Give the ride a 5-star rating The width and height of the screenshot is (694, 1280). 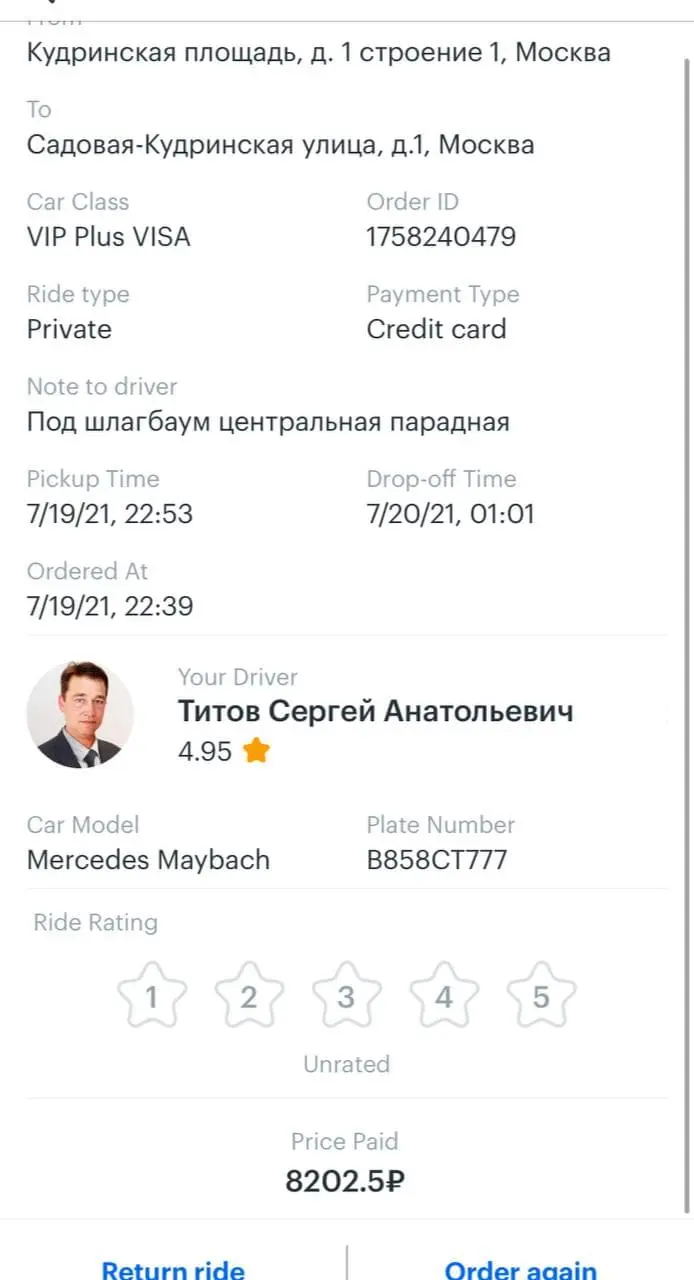541,996
